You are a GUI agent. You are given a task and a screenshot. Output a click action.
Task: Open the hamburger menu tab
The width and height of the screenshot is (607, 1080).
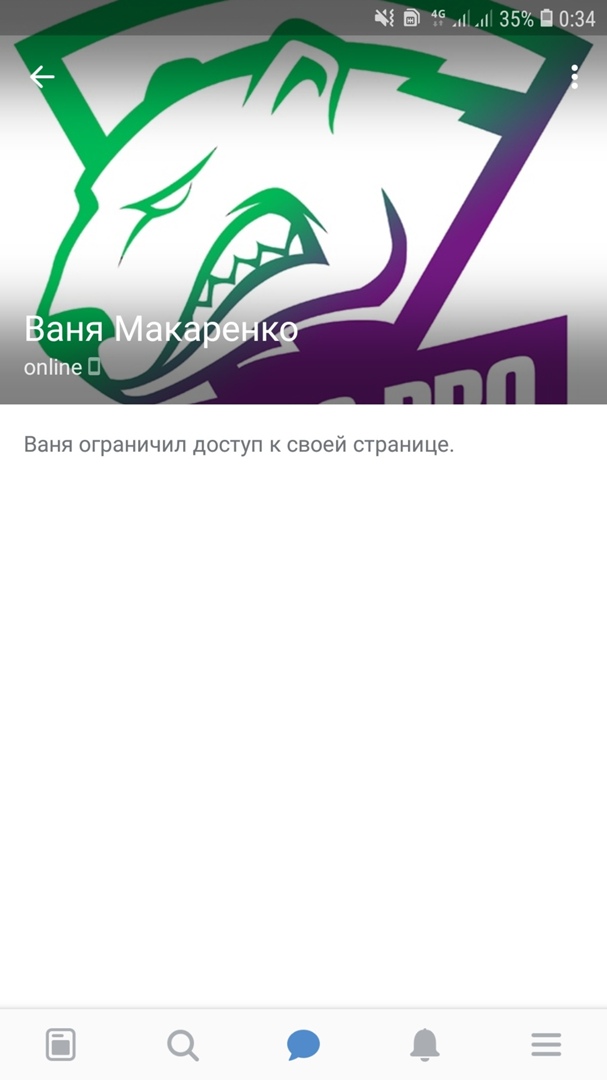tap(546, 1046)
